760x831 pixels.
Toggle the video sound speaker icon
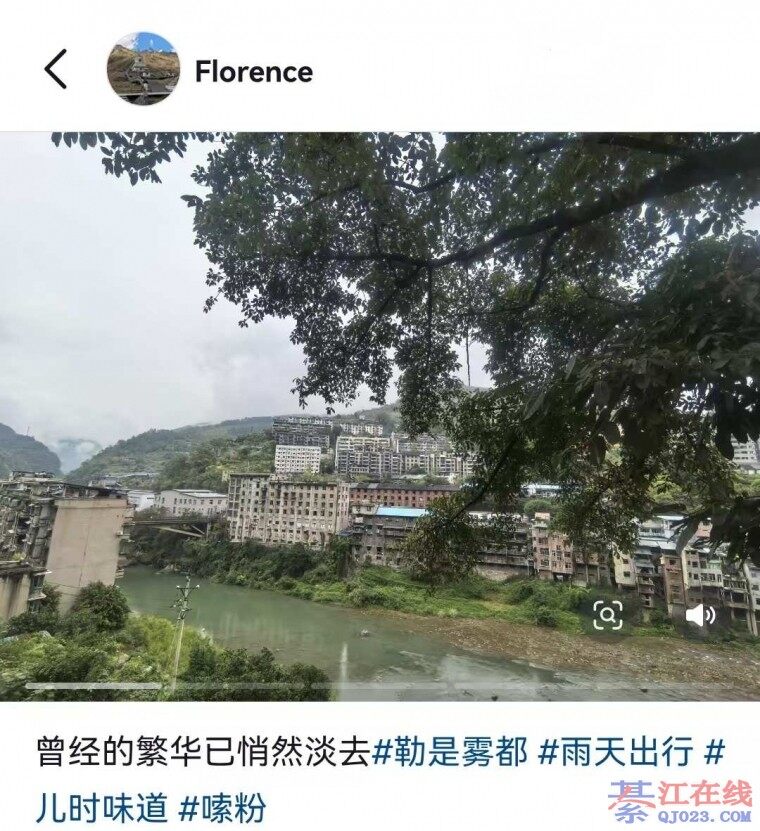pos(699,615)
